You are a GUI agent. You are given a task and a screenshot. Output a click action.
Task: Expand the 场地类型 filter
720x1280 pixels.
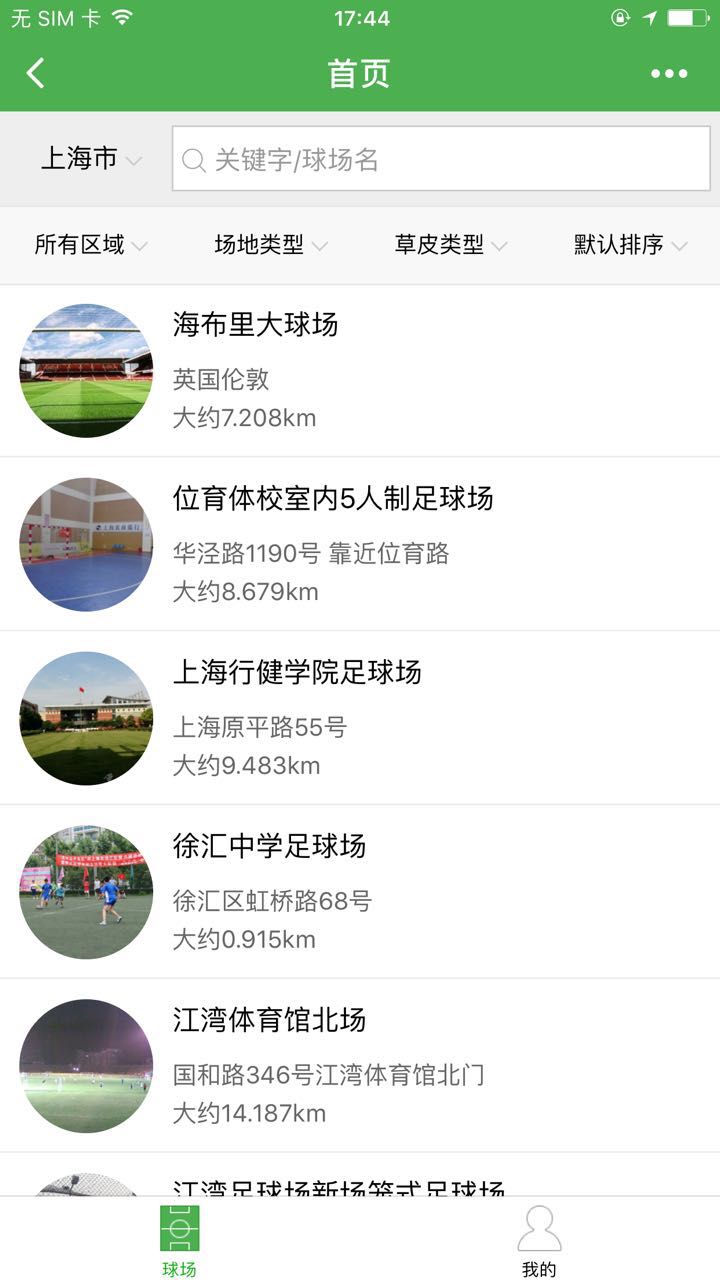click(x=270, y=245)
